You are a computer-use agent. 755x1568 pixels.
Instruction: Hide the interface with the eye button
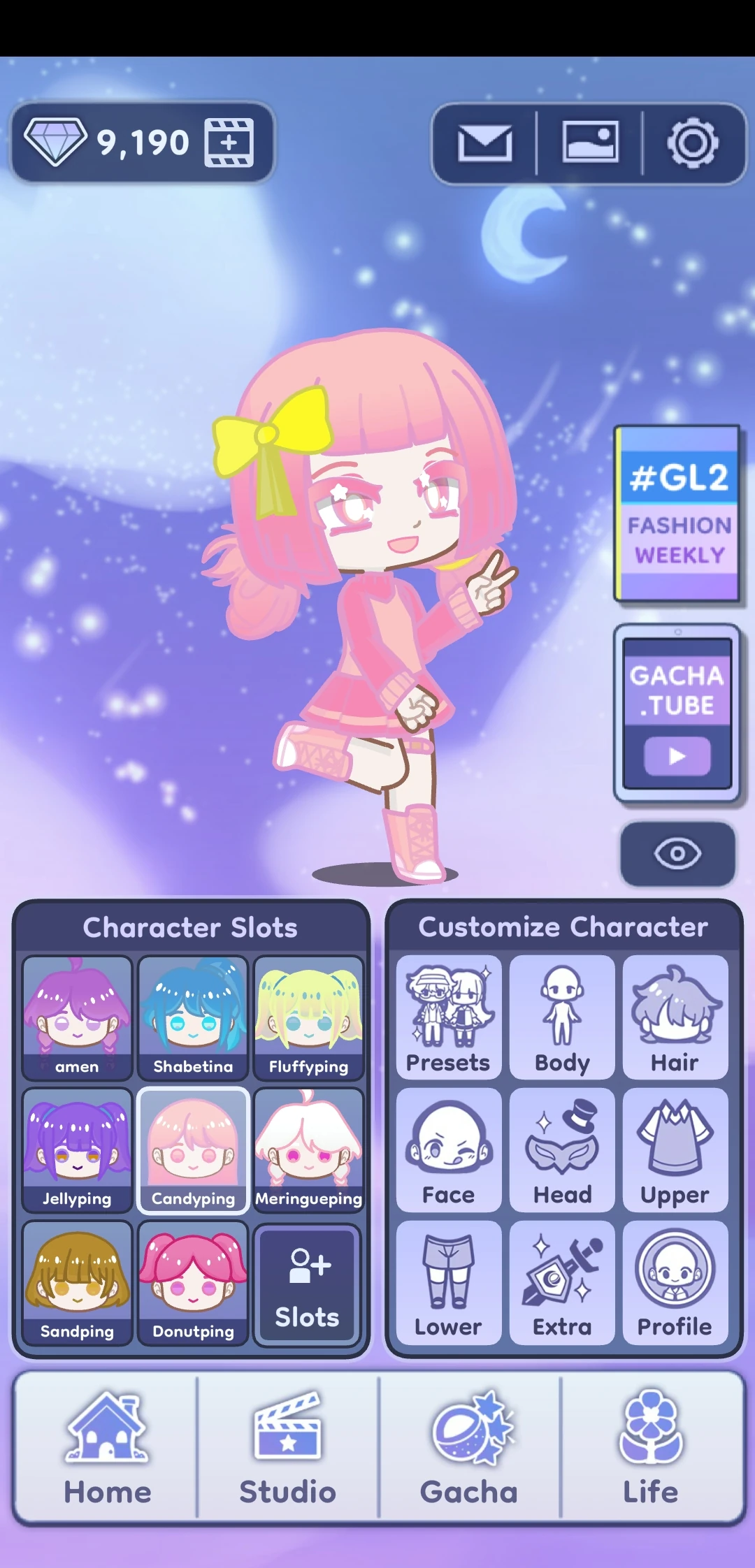tap(677, 853)
